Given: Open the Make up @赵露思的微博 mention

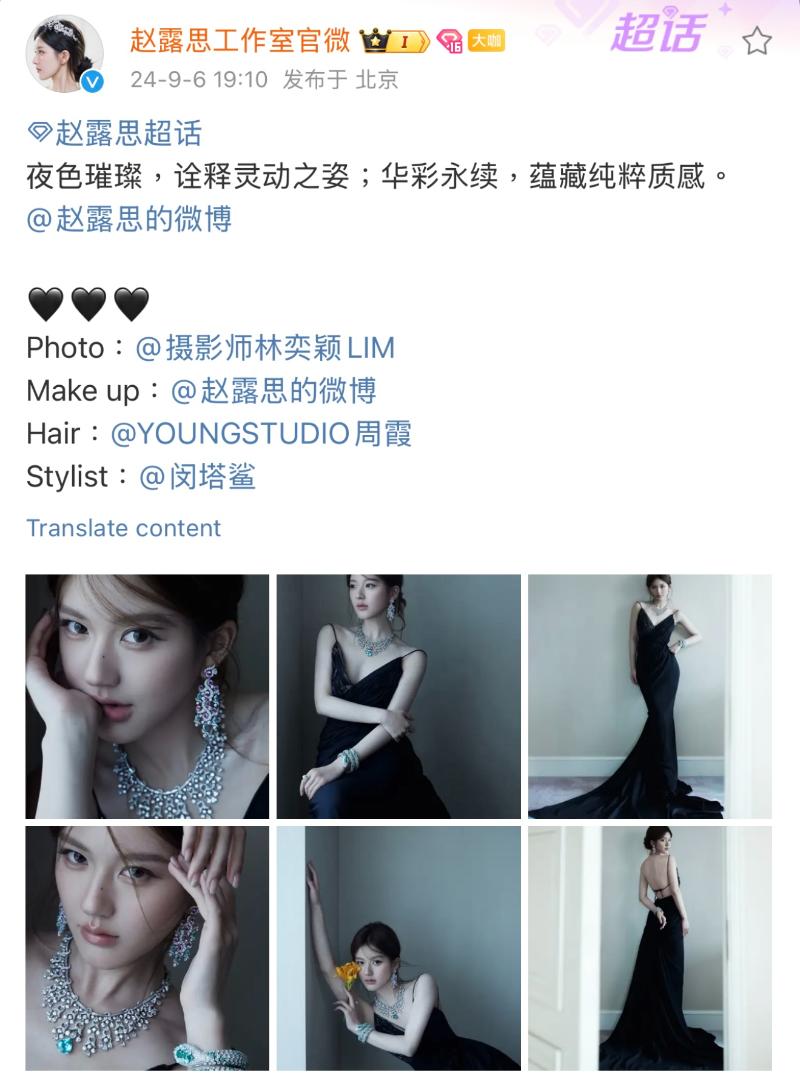Looking at the screenshot, I should pyautogui.click(x=273, y=391).
